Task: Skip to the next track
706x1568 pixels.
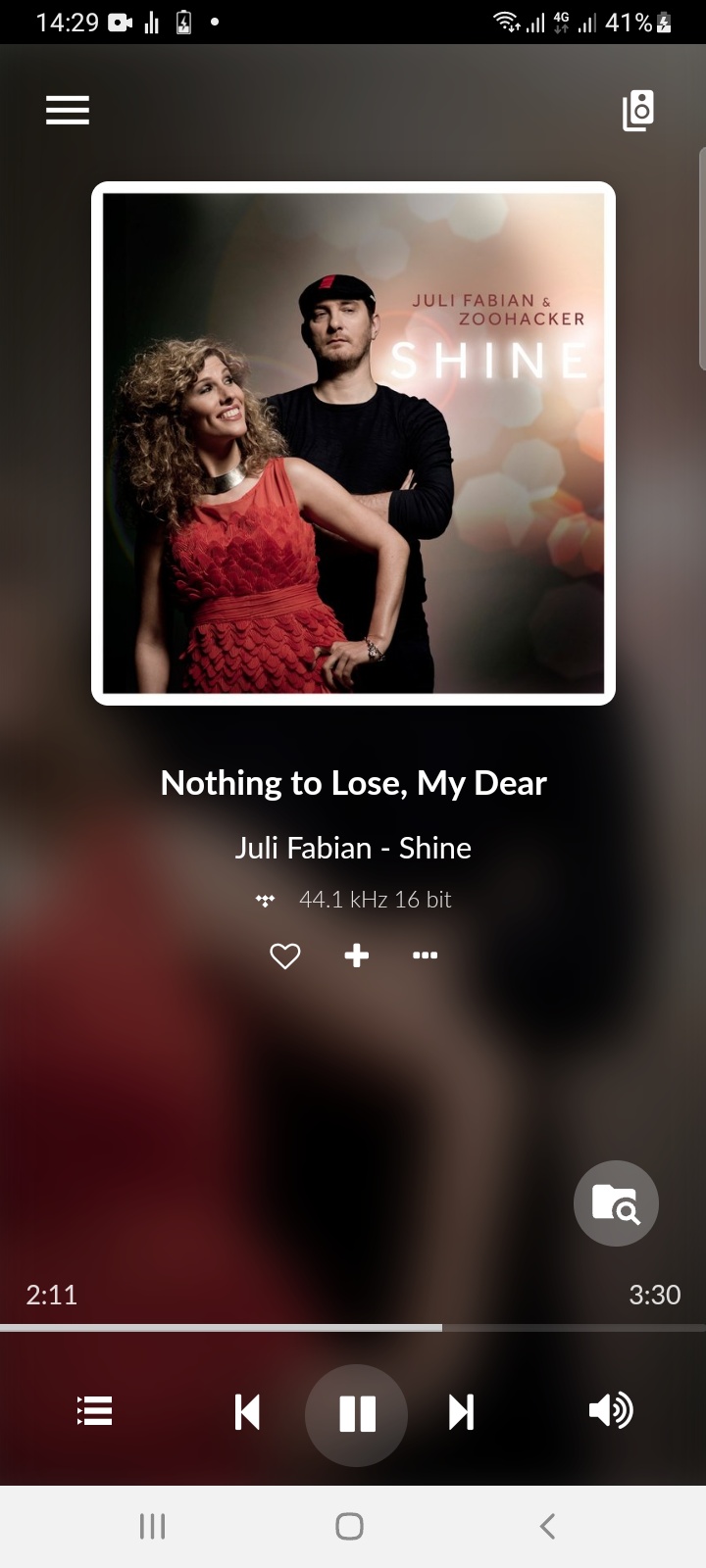Action: [x=461, y=1412]
